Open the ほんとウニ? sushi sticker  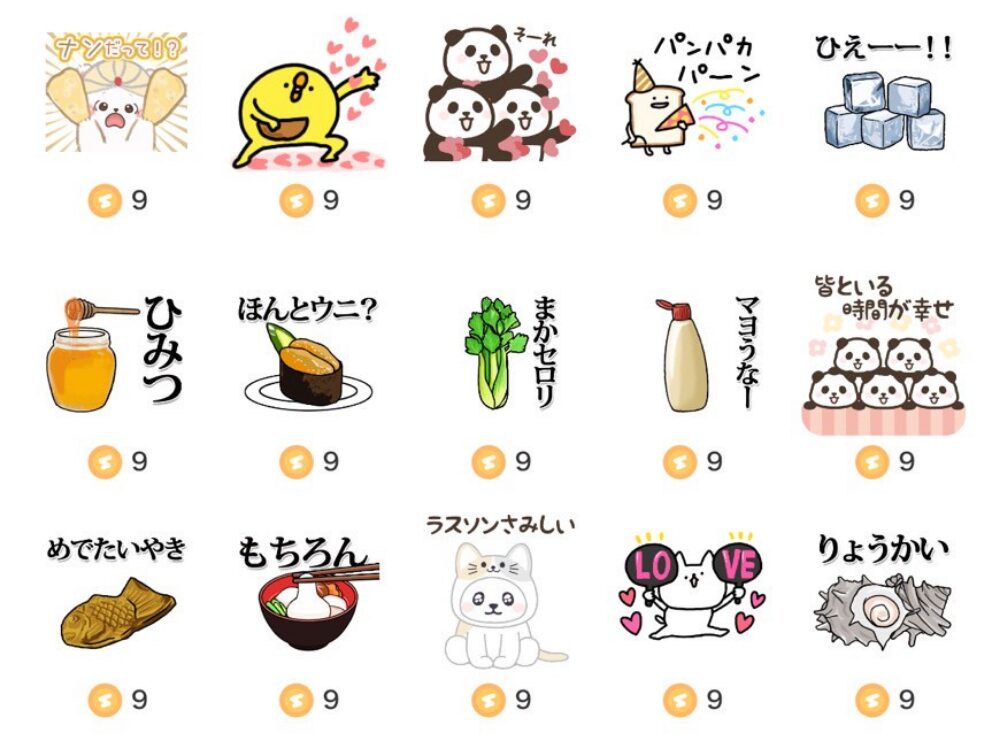[309, 355]
